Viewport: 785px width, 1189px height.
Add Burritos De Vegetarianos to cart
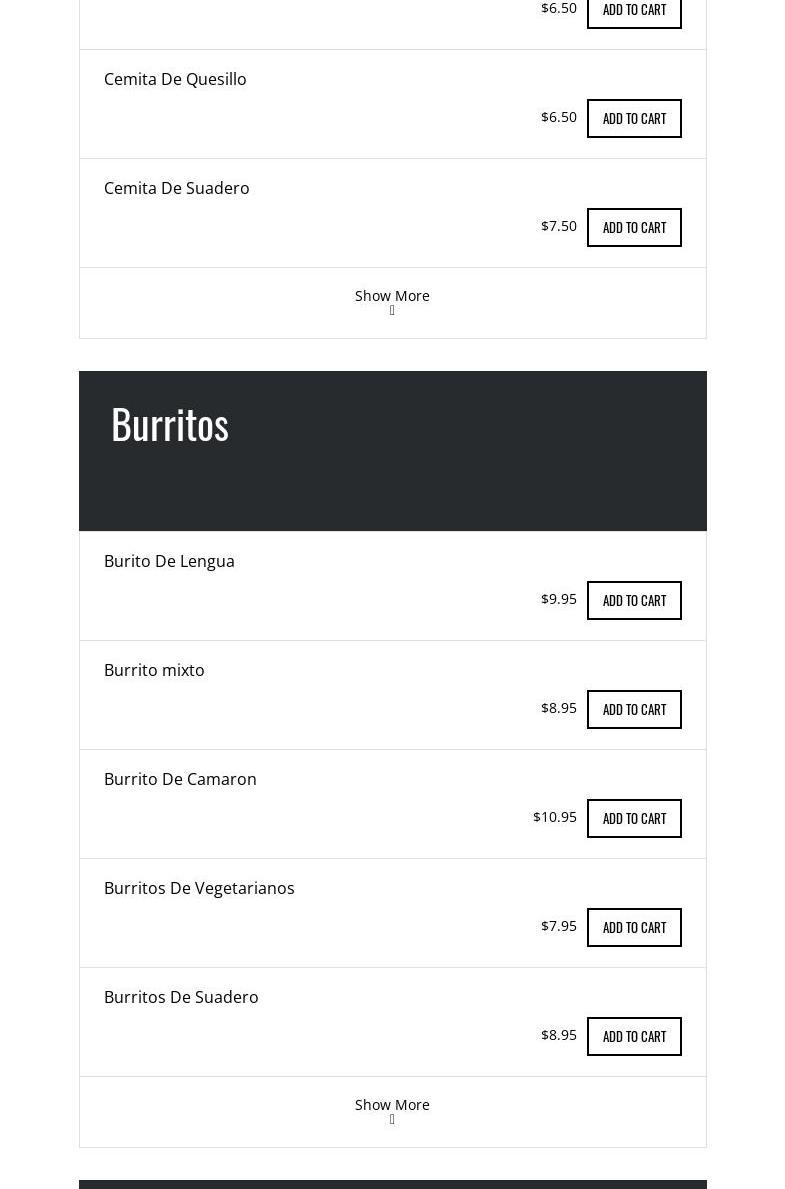(634, 927)
